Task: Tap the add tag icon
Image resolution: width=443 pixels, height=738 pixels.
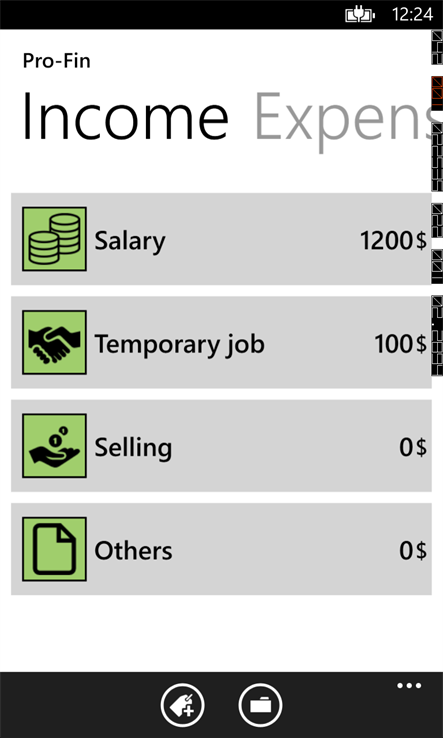Action: (x=182, y=705)
